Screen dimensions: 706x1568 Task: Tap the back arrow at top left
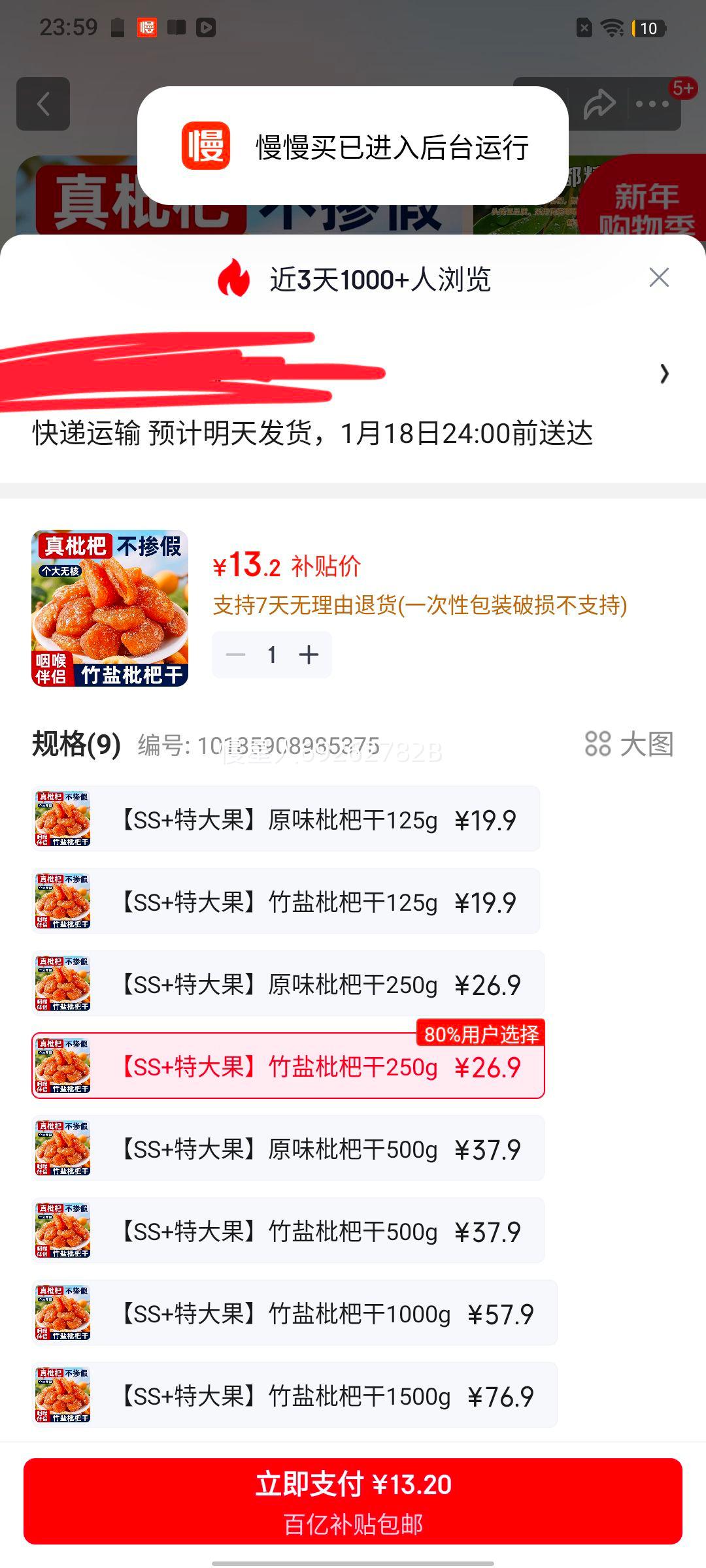click(x=44, y=103)
